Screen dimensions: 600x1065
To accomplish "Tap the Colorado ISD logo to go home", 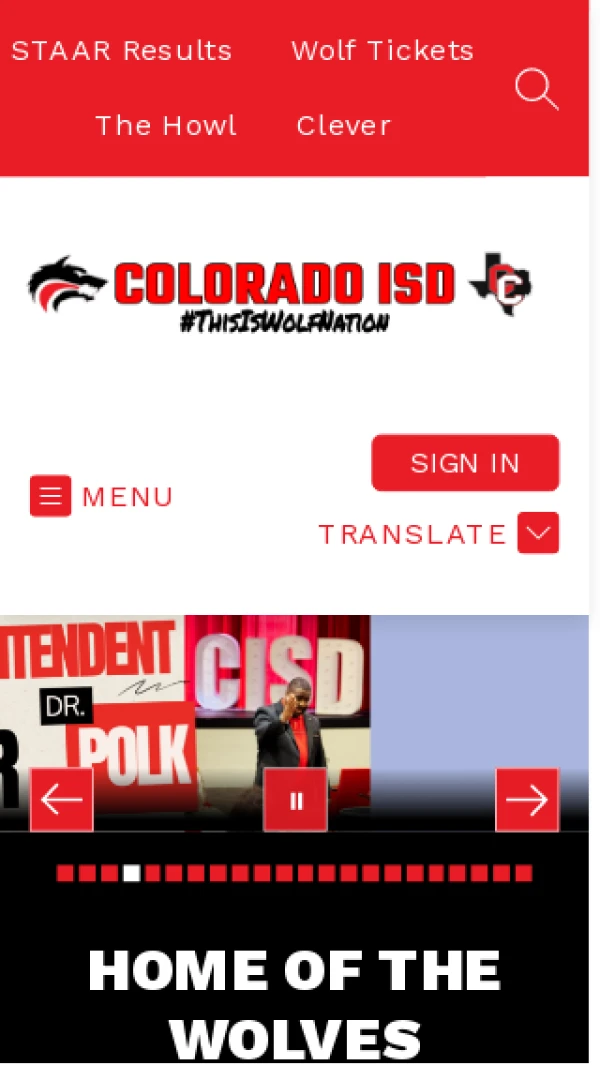I will tap(281, 291).
